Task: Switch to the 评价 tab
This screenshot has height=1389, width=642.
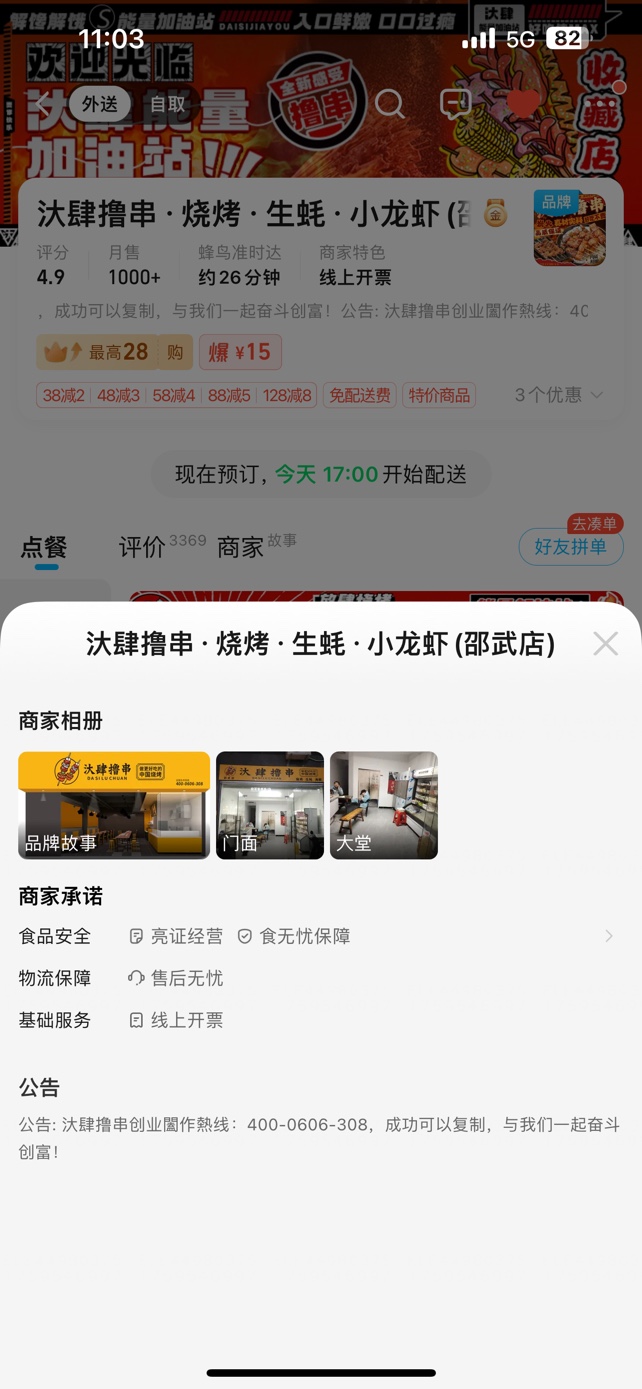Action: (x=142, y=547)
